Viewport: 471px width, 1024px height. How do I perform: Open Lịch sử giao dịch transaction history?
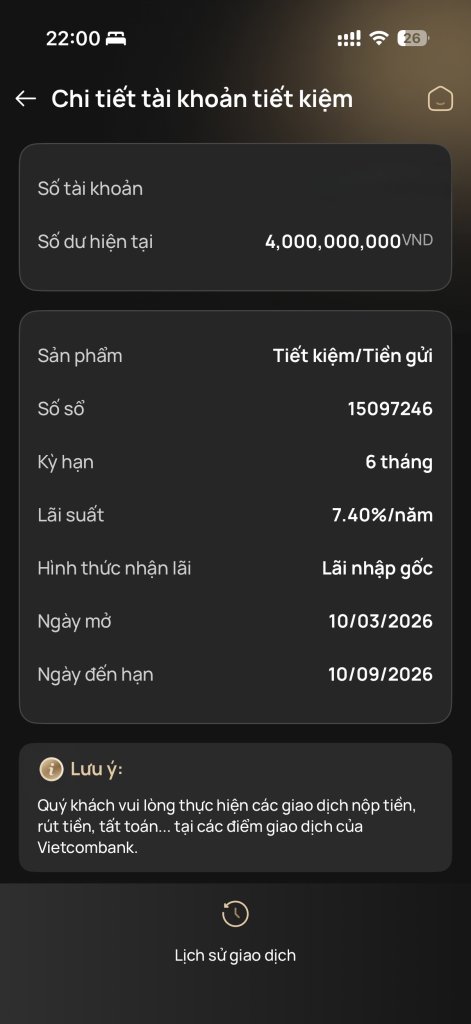point(235,932)
